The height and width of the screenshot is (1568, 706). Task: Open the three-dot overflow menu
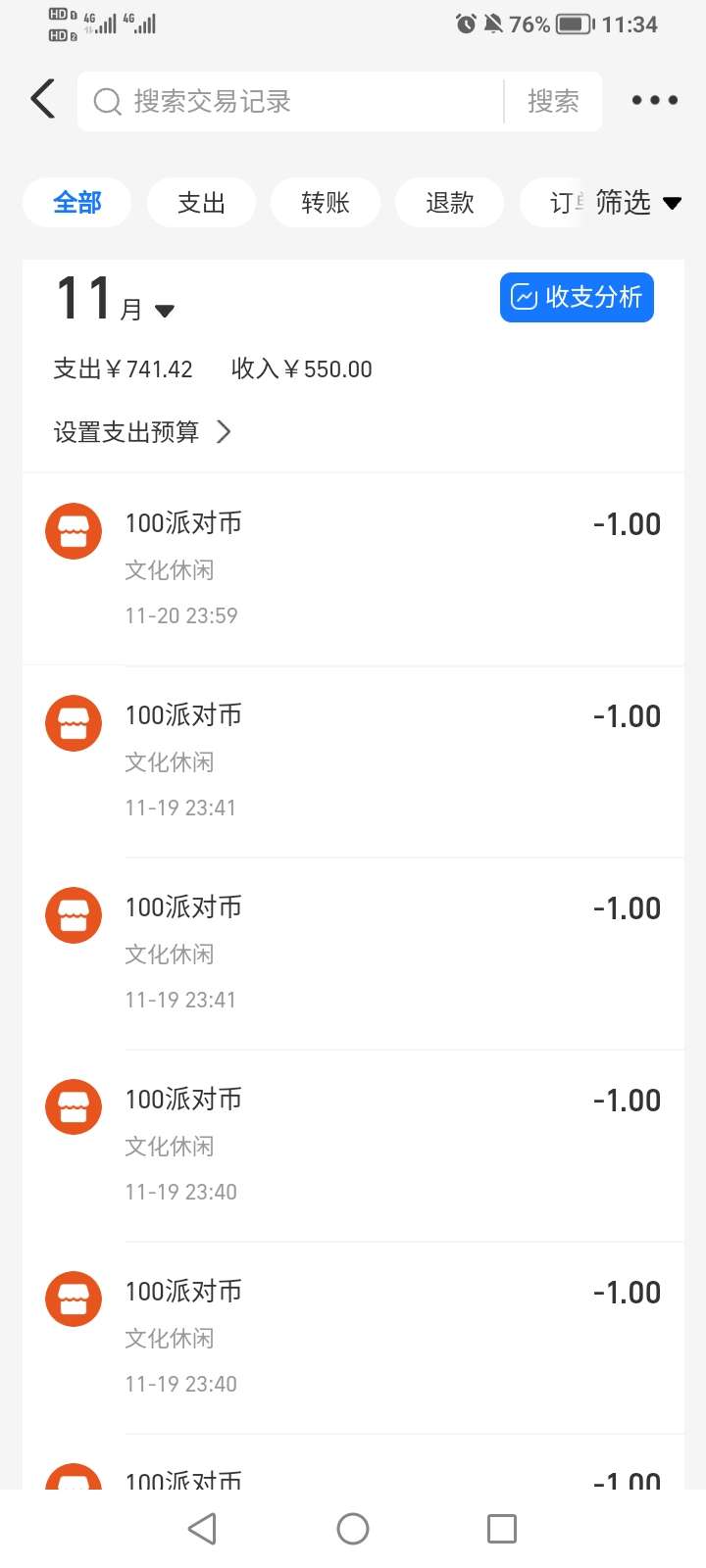(654, 100)
